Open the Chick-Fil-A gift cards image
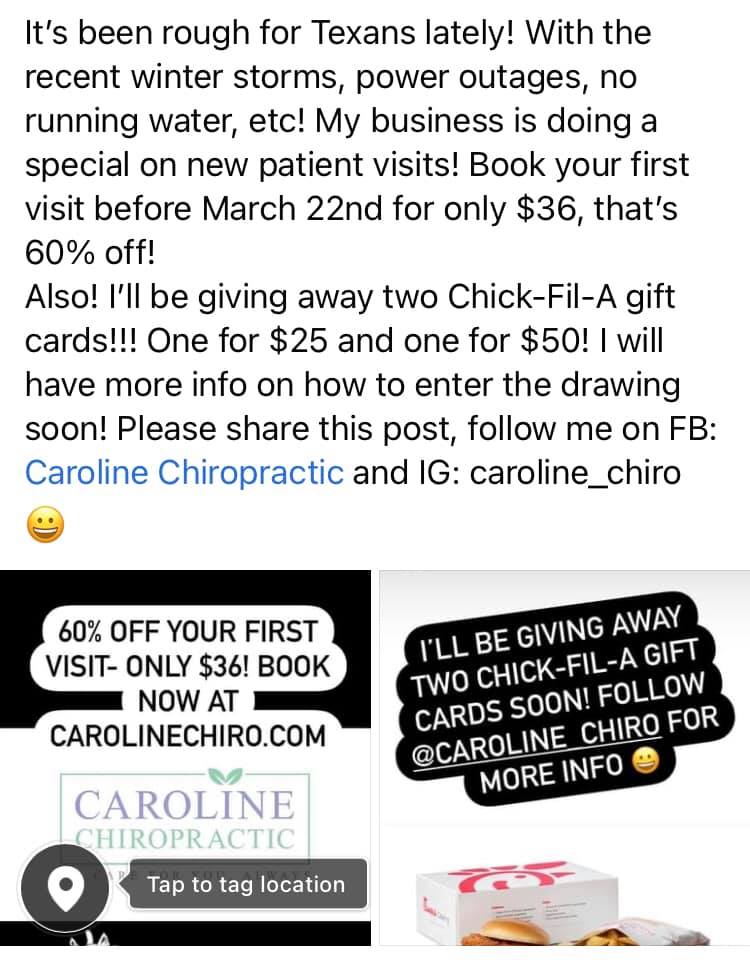The width and height of the screenshot is (750, 960). tap(564, 758)
